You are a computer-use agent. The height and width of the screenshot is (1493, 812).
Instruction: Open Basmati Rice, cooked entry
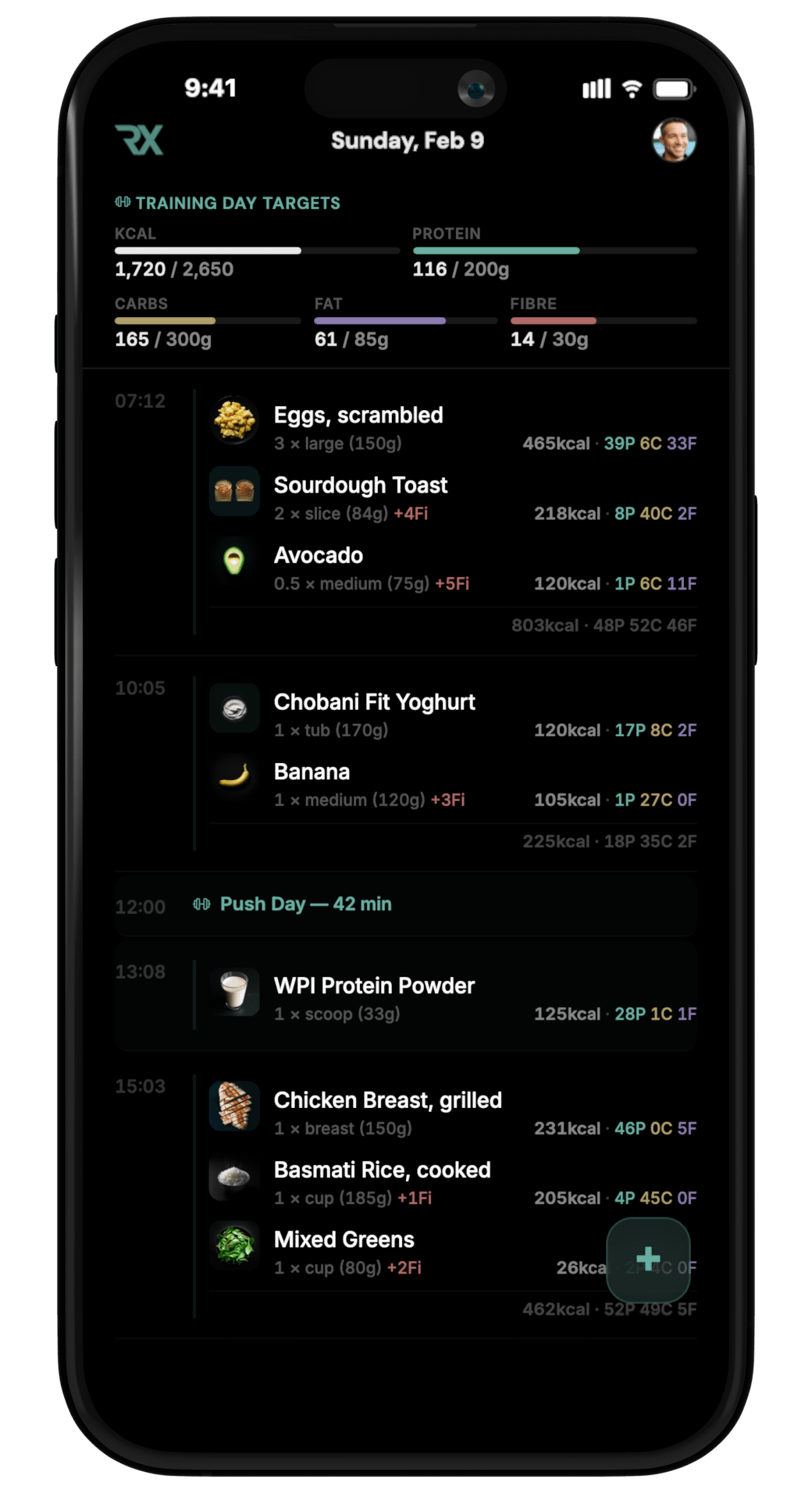click(451, 1183)
